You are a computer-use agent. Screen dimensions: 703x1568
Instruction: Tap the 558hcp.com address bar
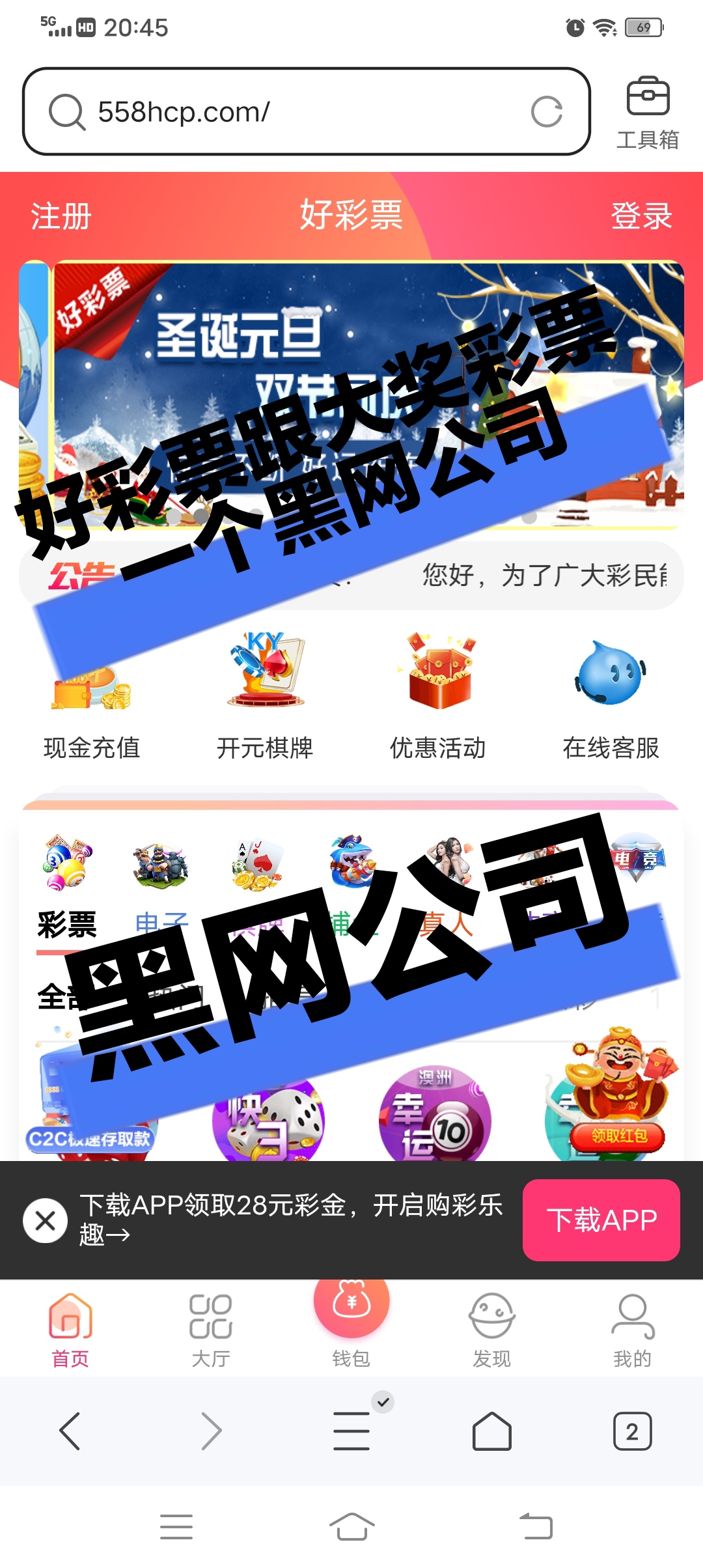tap(293, 112)
